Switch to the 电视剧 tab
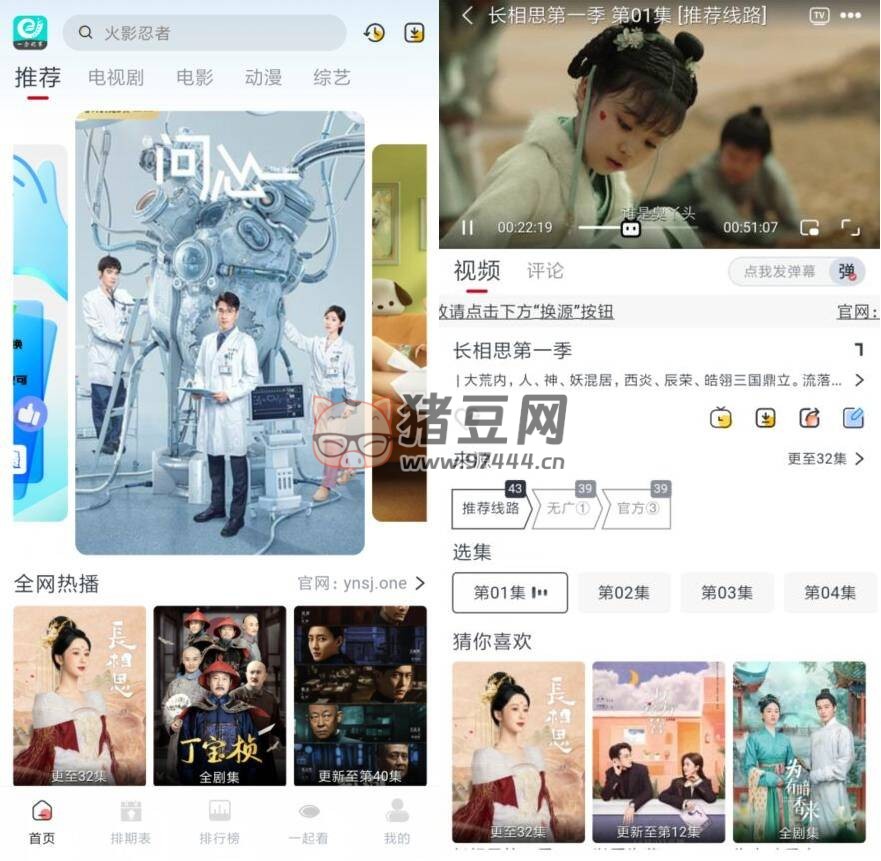This screenshot has width=881, height=861. [x=116, y=78]
